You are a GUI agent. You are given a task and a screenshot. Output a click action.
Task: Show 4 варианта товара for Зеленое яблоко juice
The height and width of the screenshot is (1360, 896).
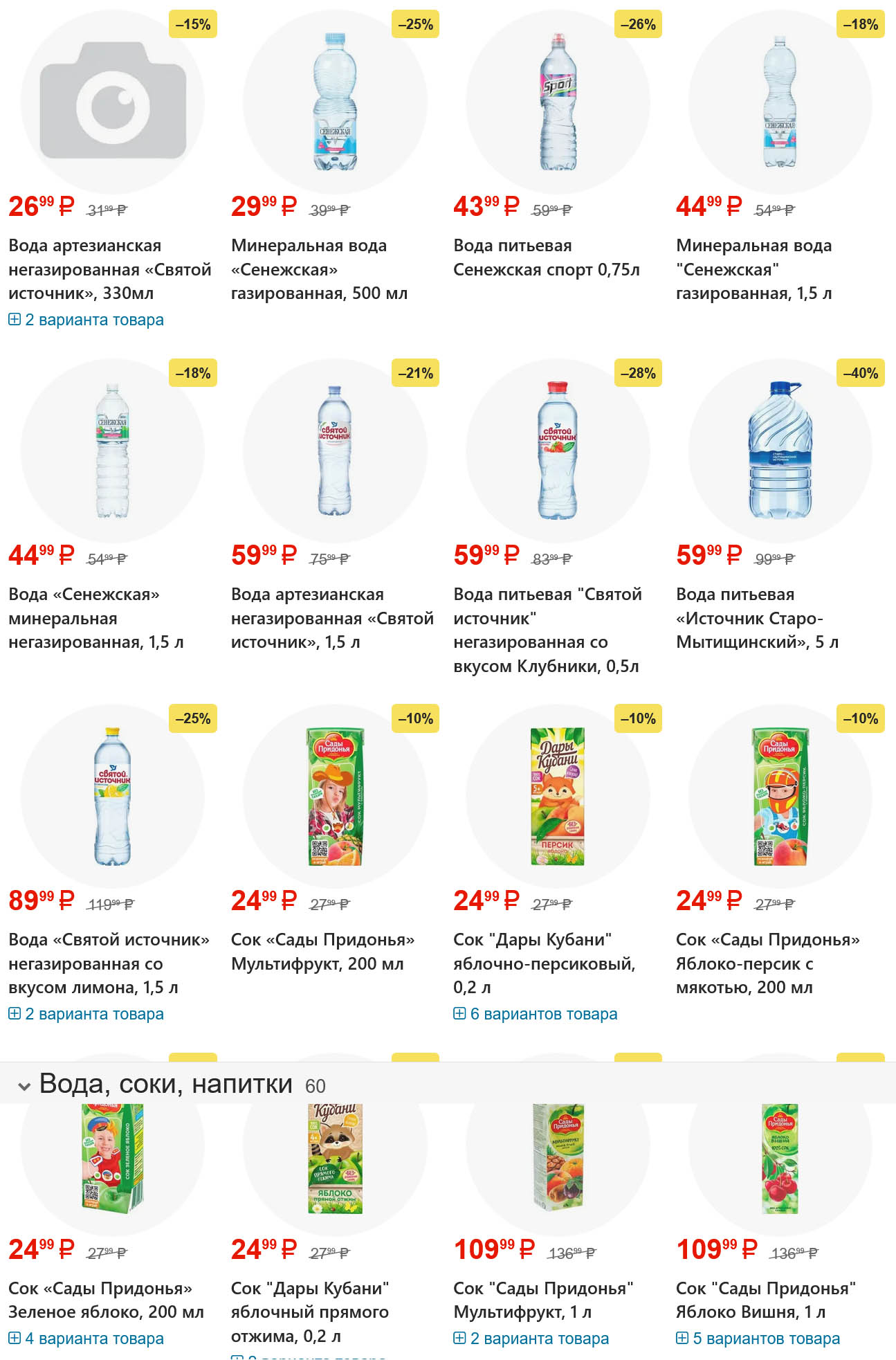tap(86, 1339)
